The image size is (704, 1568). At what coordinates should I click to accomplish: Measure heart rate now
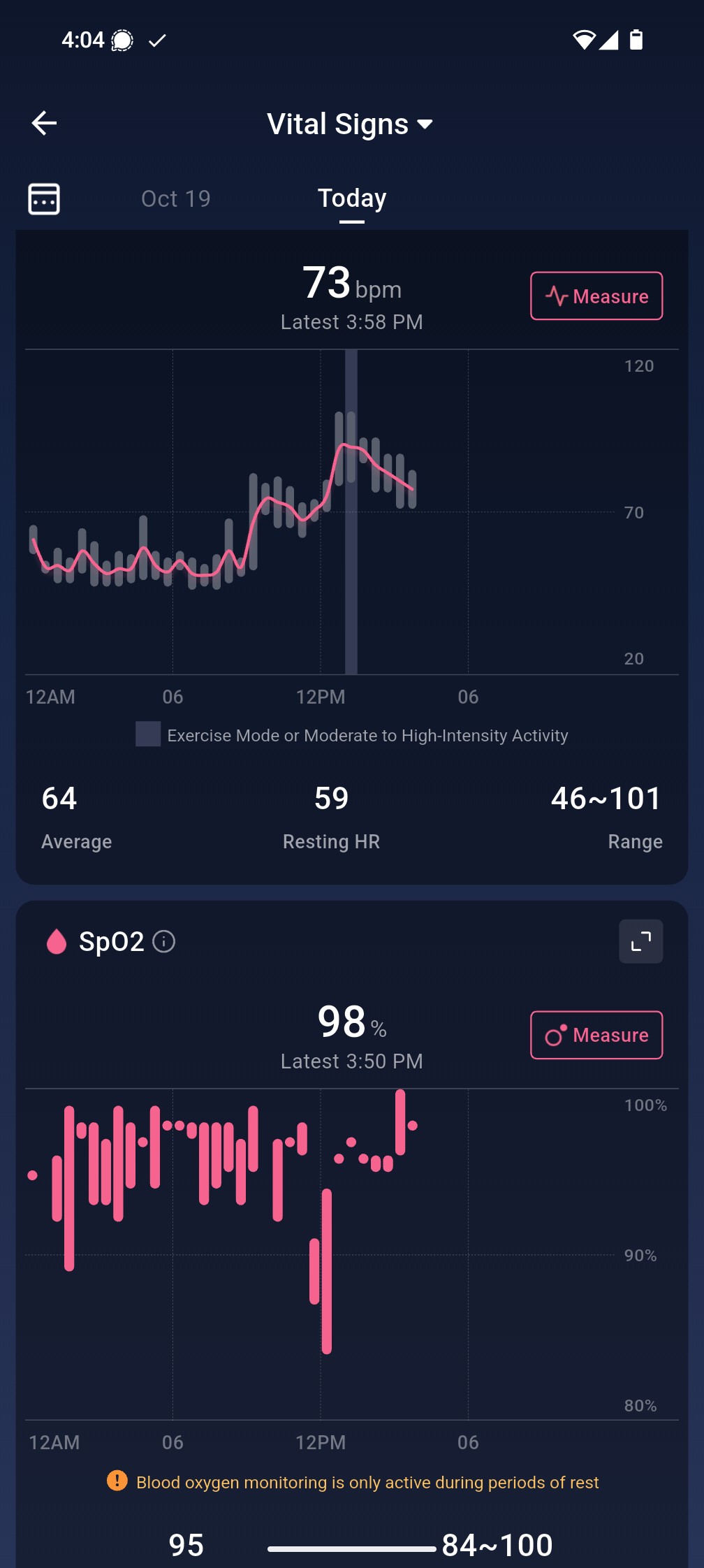[596, 296]
